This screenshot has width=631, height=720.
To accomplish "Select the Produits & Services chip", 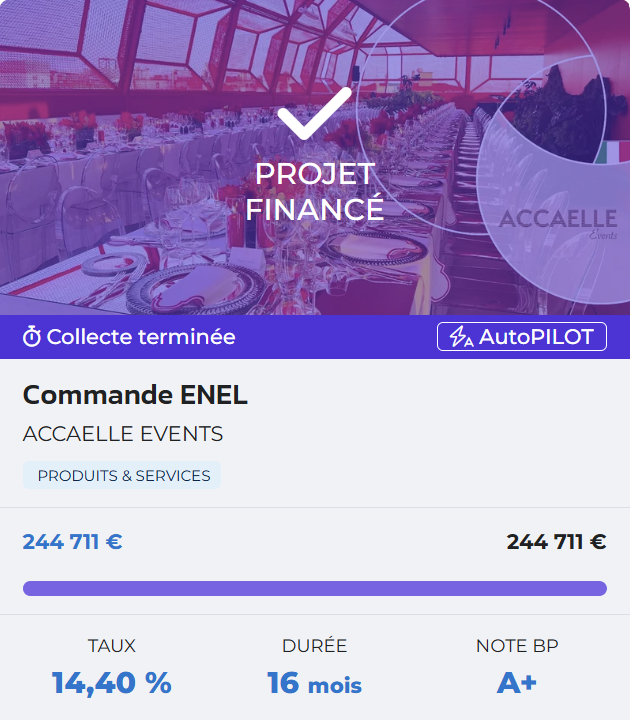I will [x=123, y=476].
